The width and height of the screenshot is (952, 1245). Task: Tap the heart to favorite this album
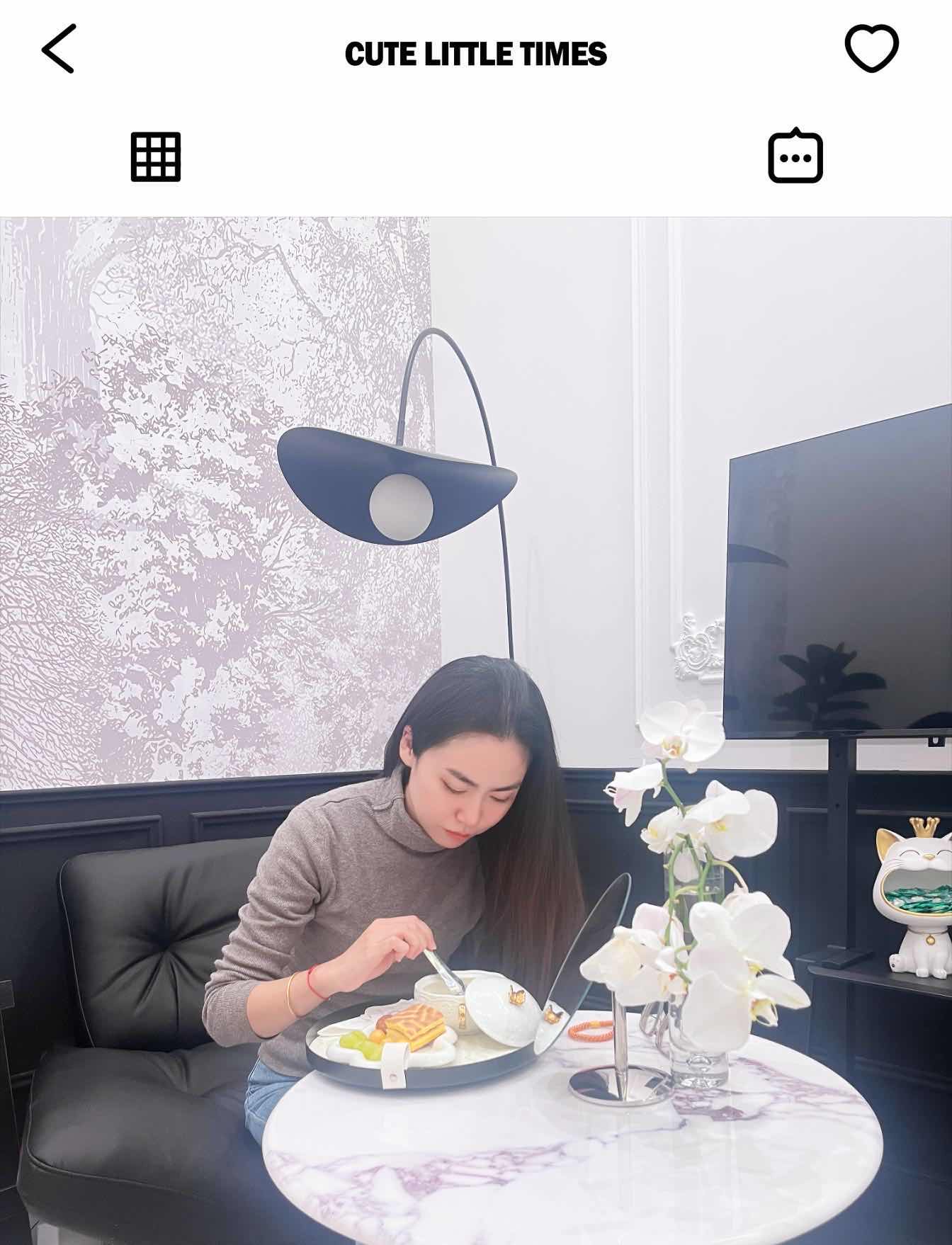[x=871, y=48]
